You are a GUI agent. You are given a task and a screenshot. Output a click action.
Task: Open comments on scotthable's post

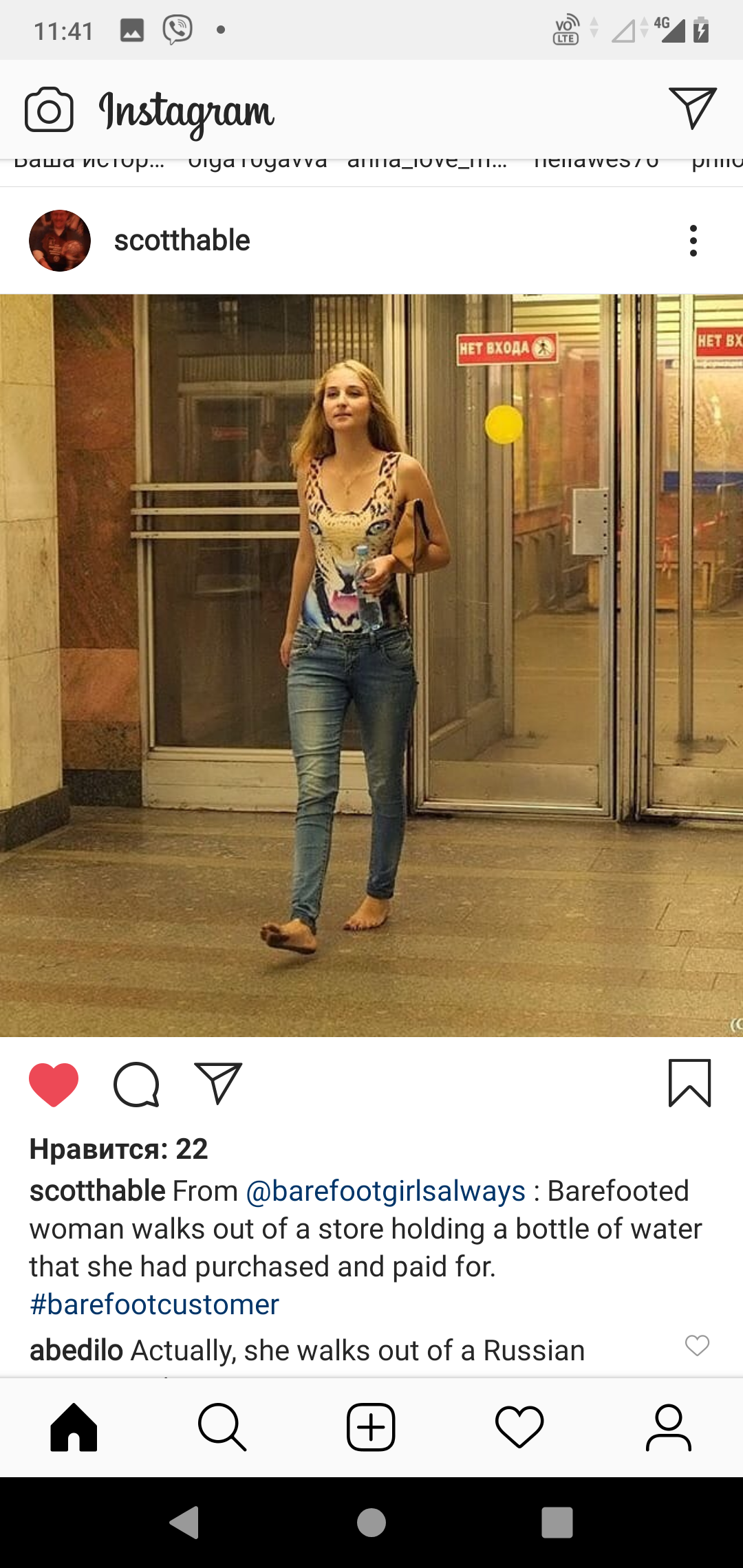pos(136,1085)
